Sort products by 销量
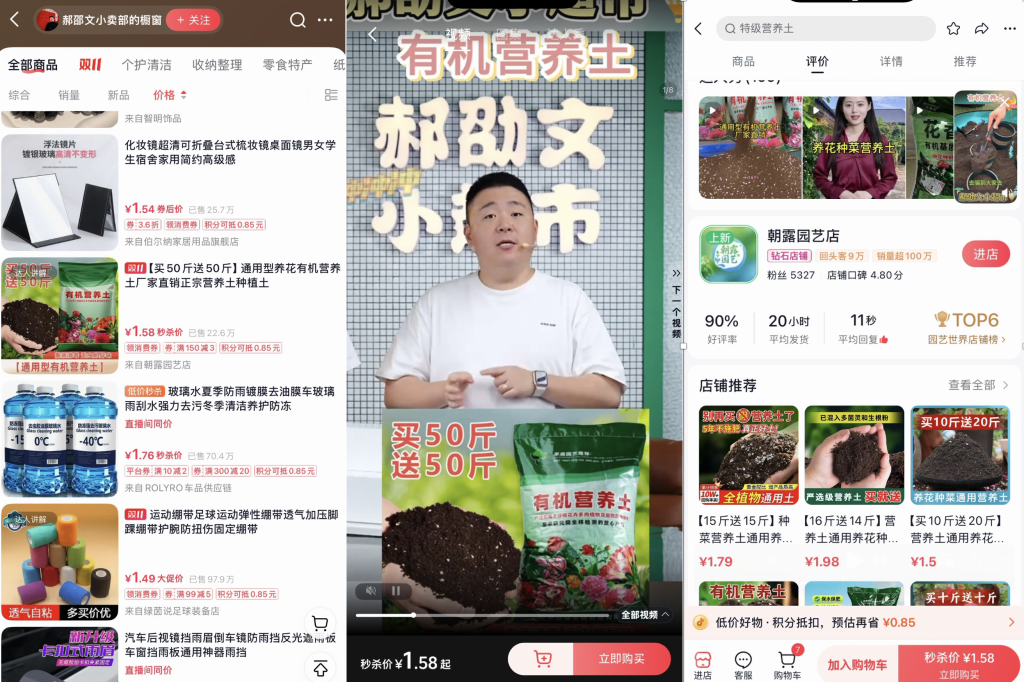 (x=68, y=95)
